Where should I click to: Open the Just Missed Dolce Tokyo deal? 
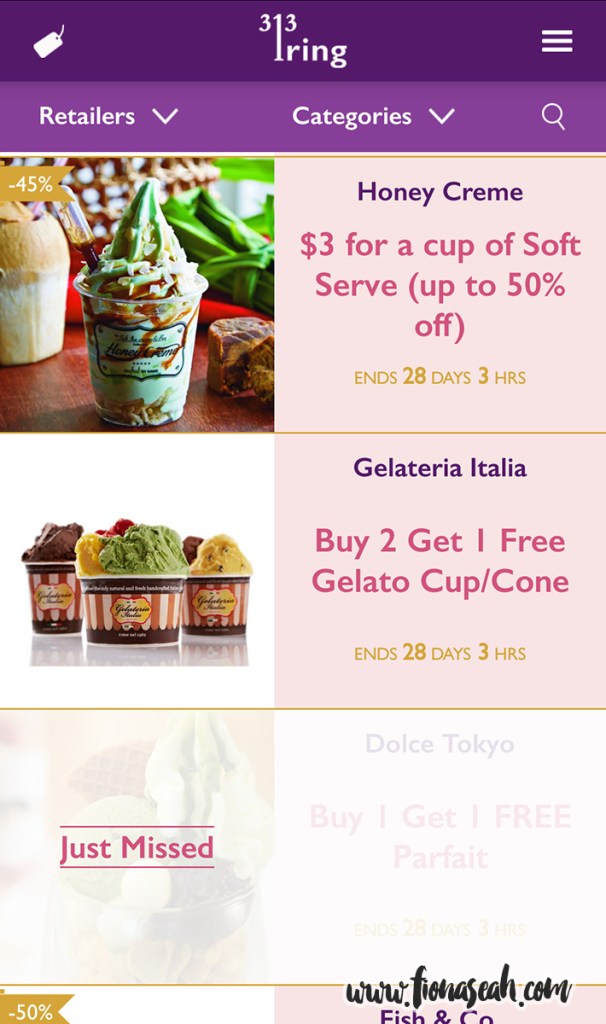[x=137, y=848]
